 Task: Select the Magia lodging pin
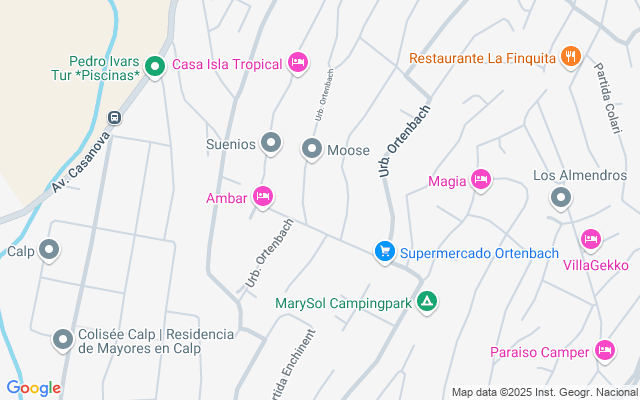(481, 180)
